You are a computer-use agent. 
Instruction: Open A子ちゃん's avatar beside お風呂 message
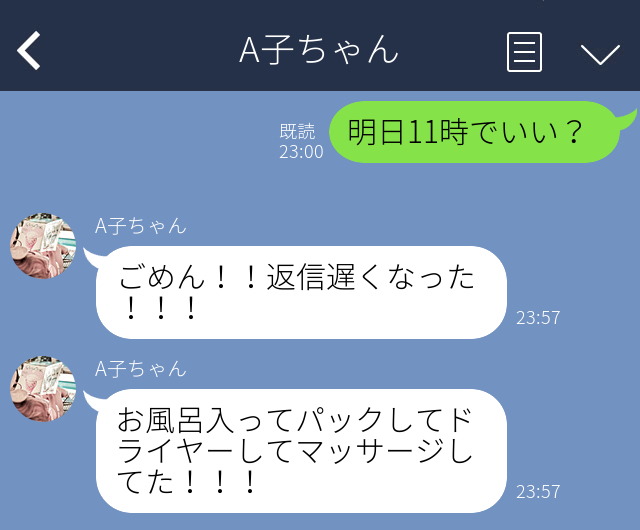click(x=43, y=388)
